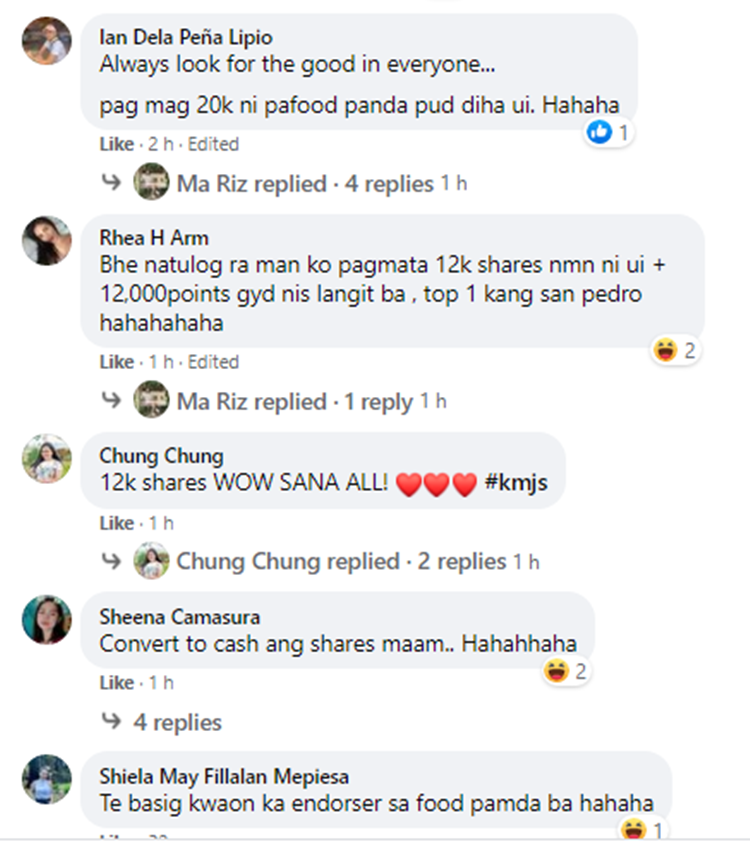The width and height of the screenshot is (750, 844).
Task: View reactions on Sheena Camasura's comment
Action: (x=566, y=671)
